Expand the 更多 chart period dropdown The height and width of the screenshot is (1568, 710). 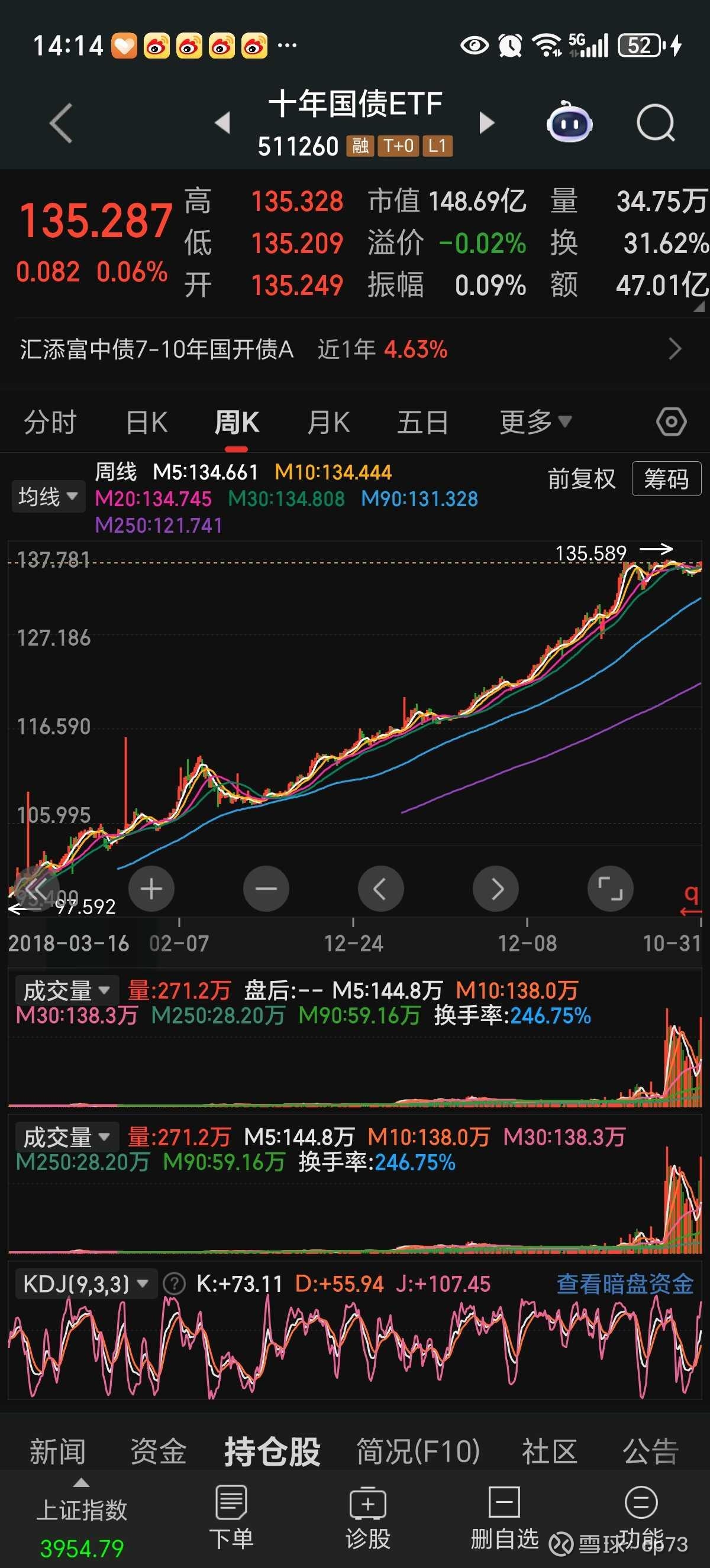[x=535, y=422]
